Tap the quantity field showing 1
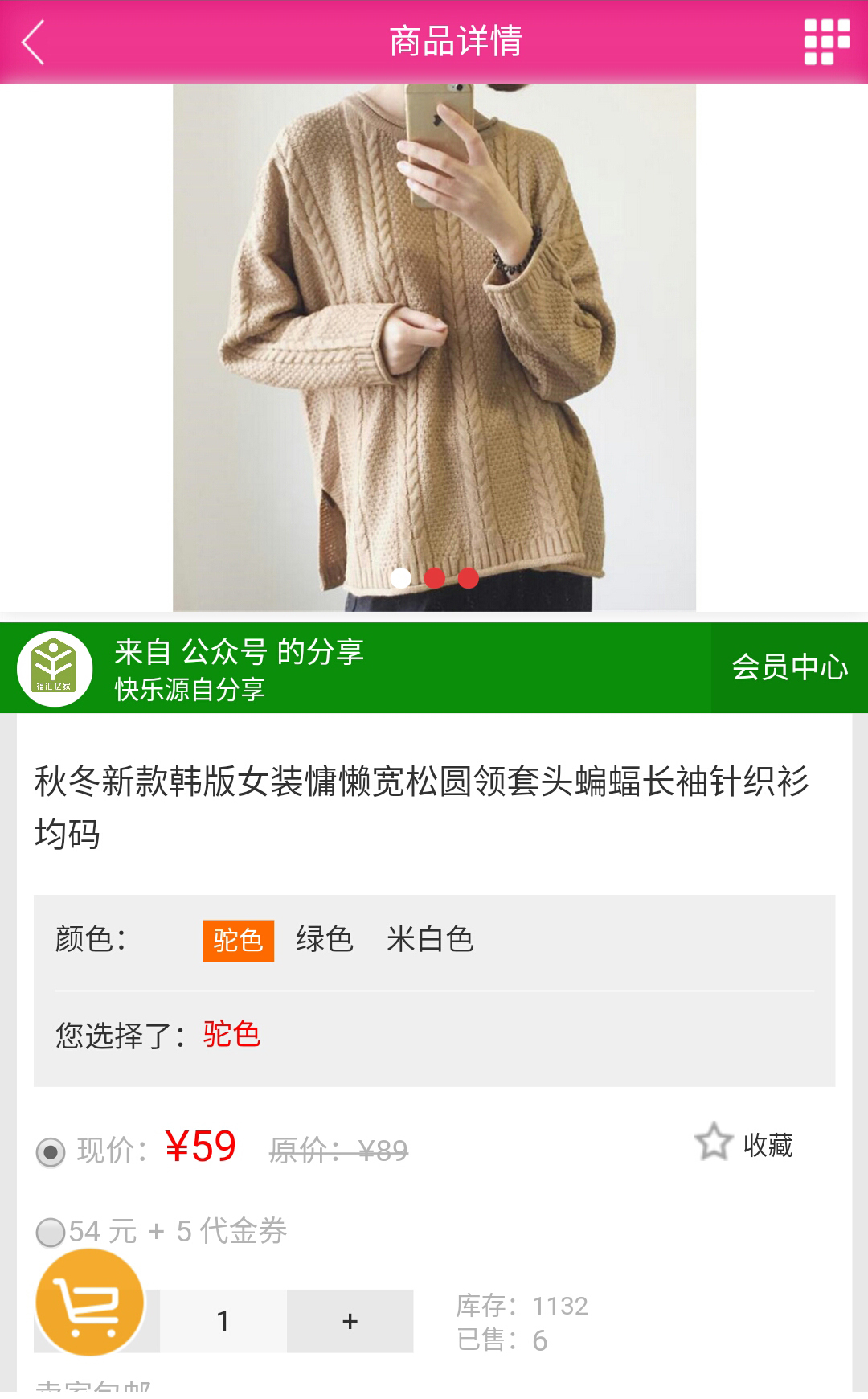This screenshot has width=868, height=1399. (223, 1321)
